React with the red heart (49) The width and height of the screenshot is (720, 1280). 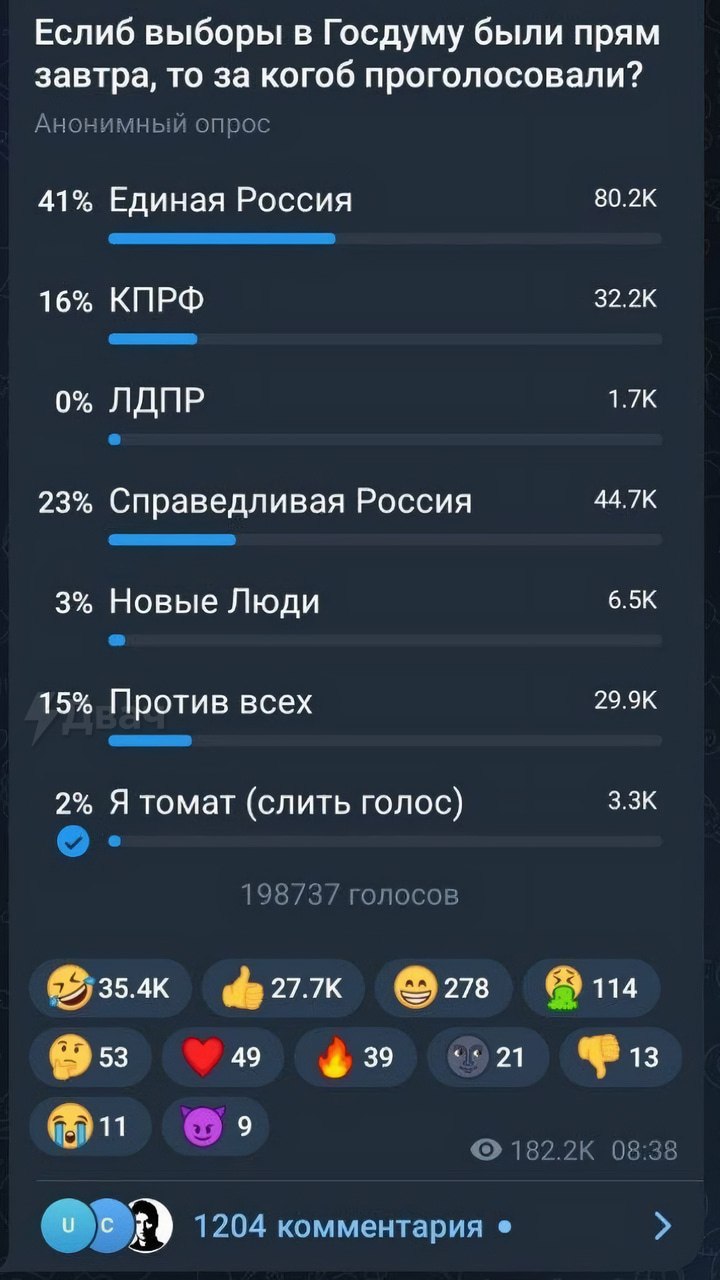[x=221, y=1056]
